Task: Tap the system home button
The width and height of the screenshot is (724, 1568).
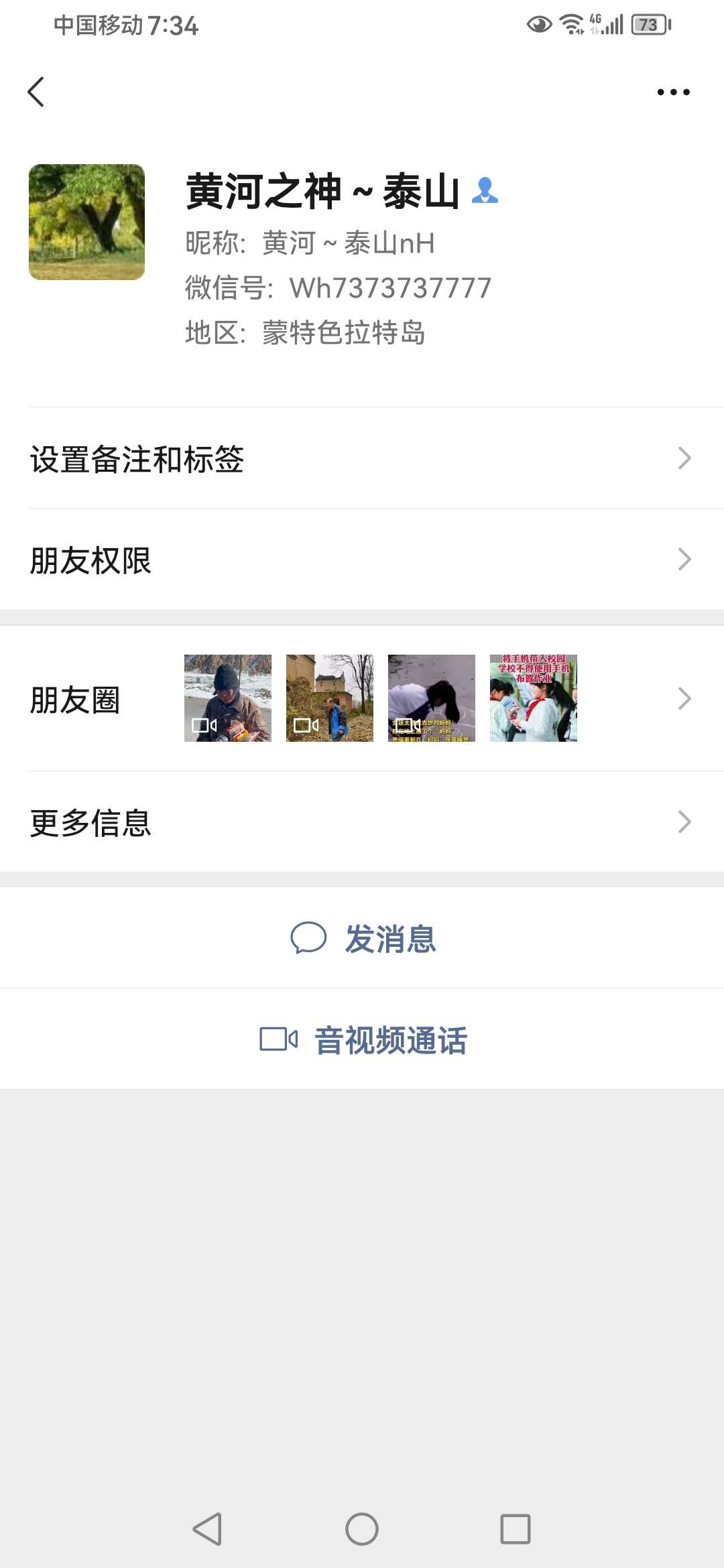Action: click(362, 1529)
